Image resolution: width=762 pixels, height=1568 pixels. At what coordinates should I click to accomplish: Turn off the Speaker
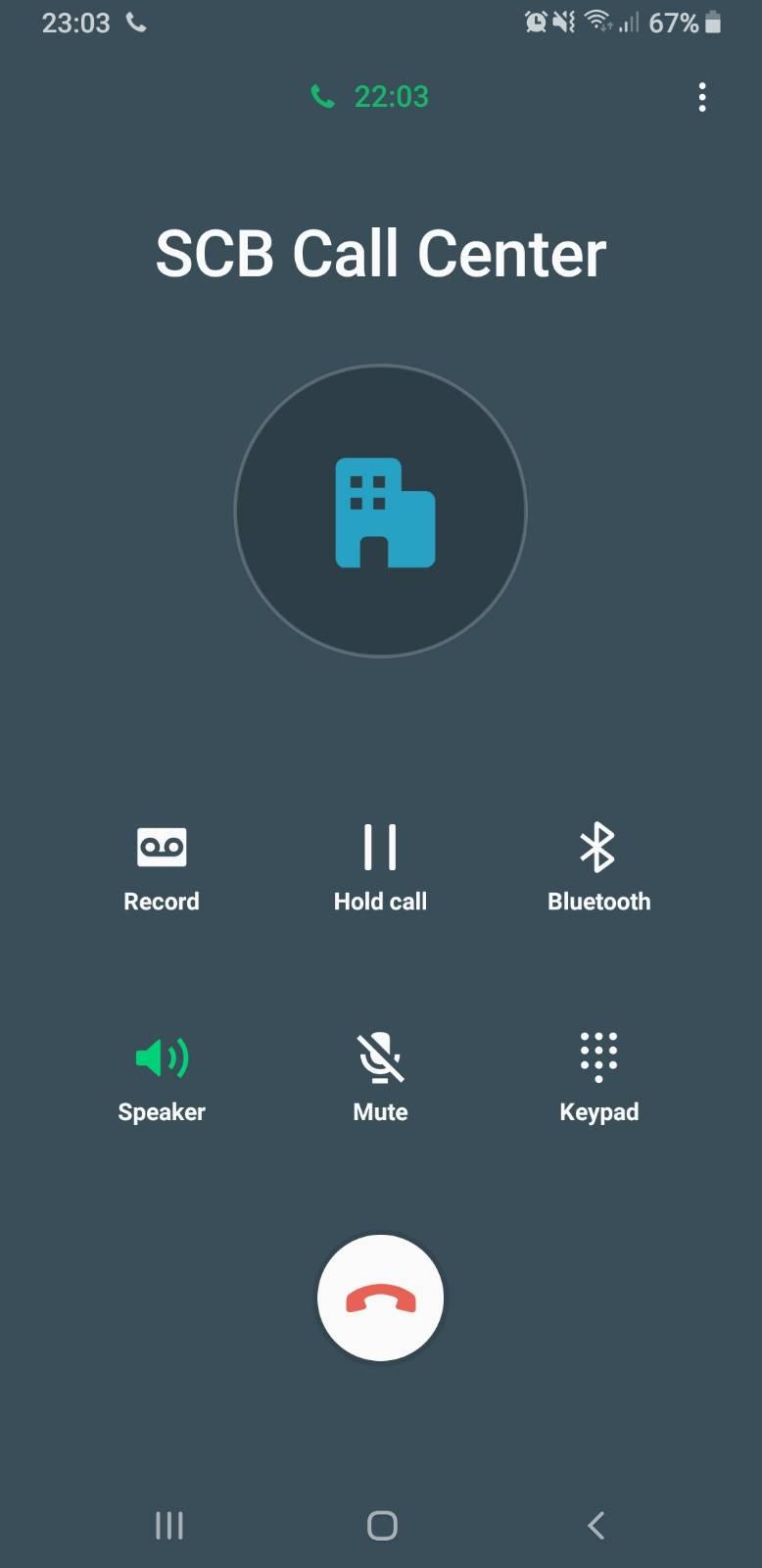click(162, 1080)
